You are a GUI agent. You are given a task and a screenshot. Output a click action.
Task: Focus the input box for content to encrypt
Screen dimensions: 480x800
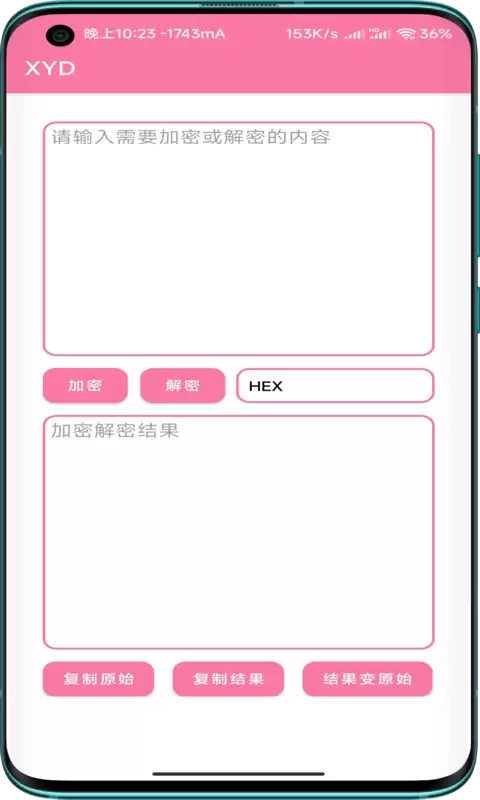239,238
